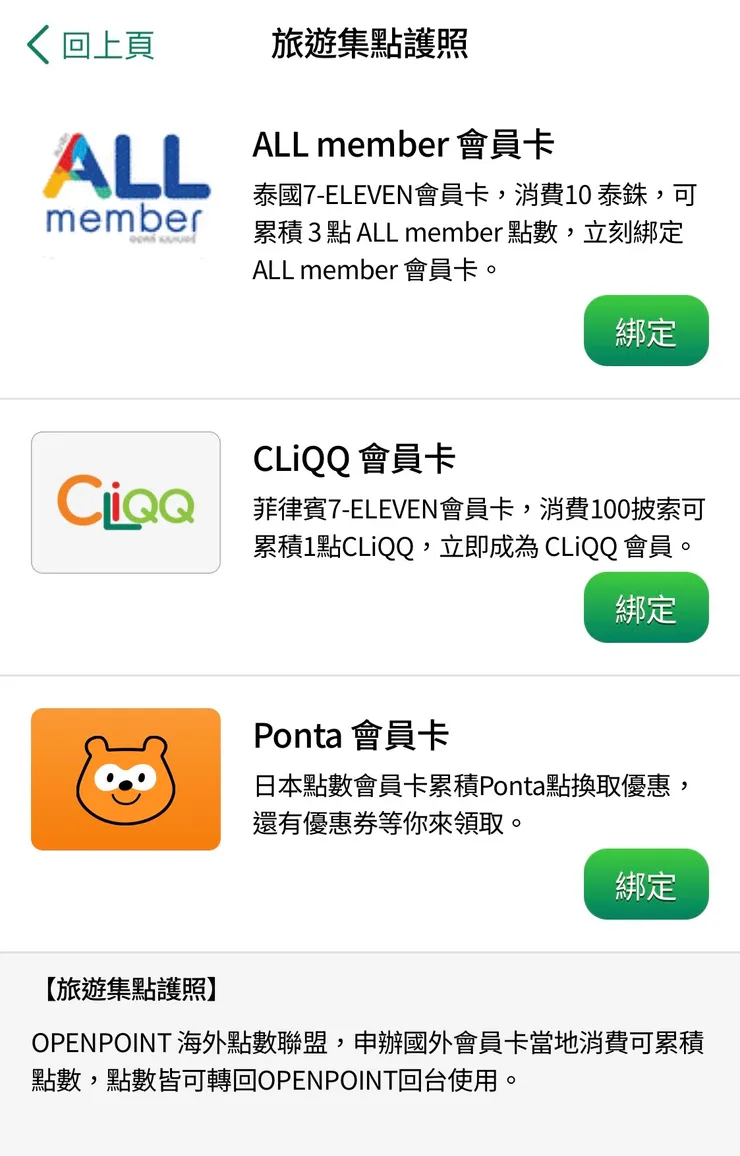This screenshot has width=740, height=1156.
Task: Select the ALL member colorful wordmark image
Action: click(x=125, y=185)
